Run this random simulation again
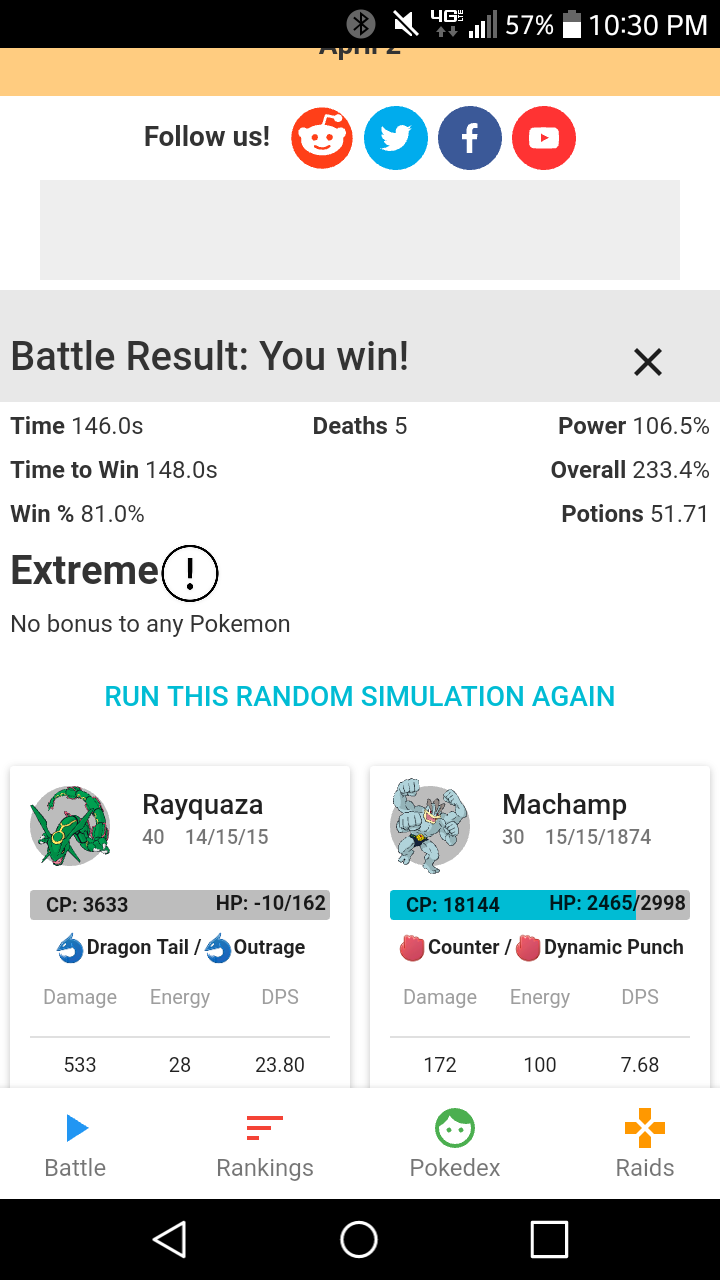The width and height of the screenshot is (720, 1280). coord(360,696)
